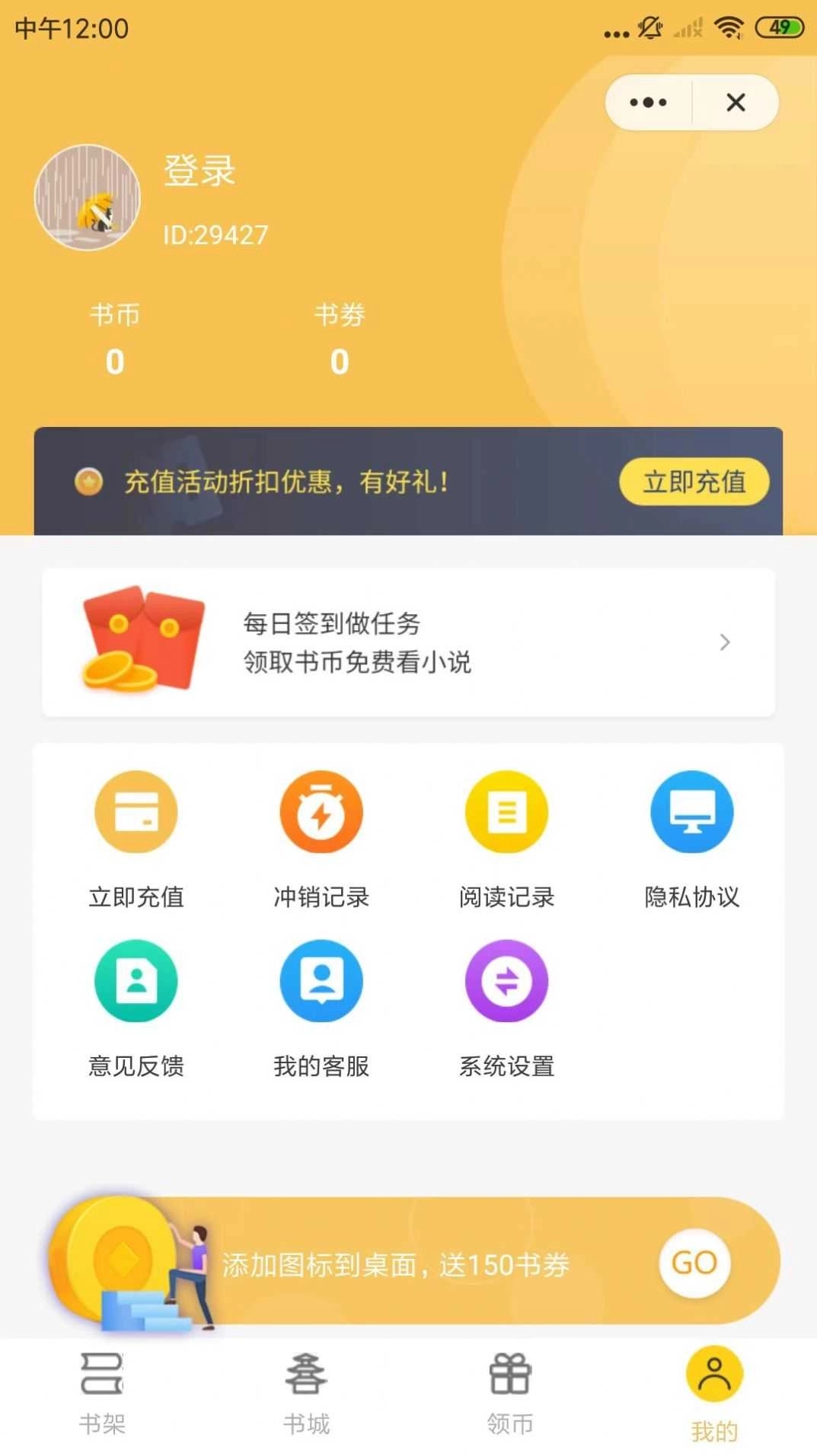Screen dimensions: 817x1456
Task: Tap the red envelope daily task icon
Action: coord(141,642)
